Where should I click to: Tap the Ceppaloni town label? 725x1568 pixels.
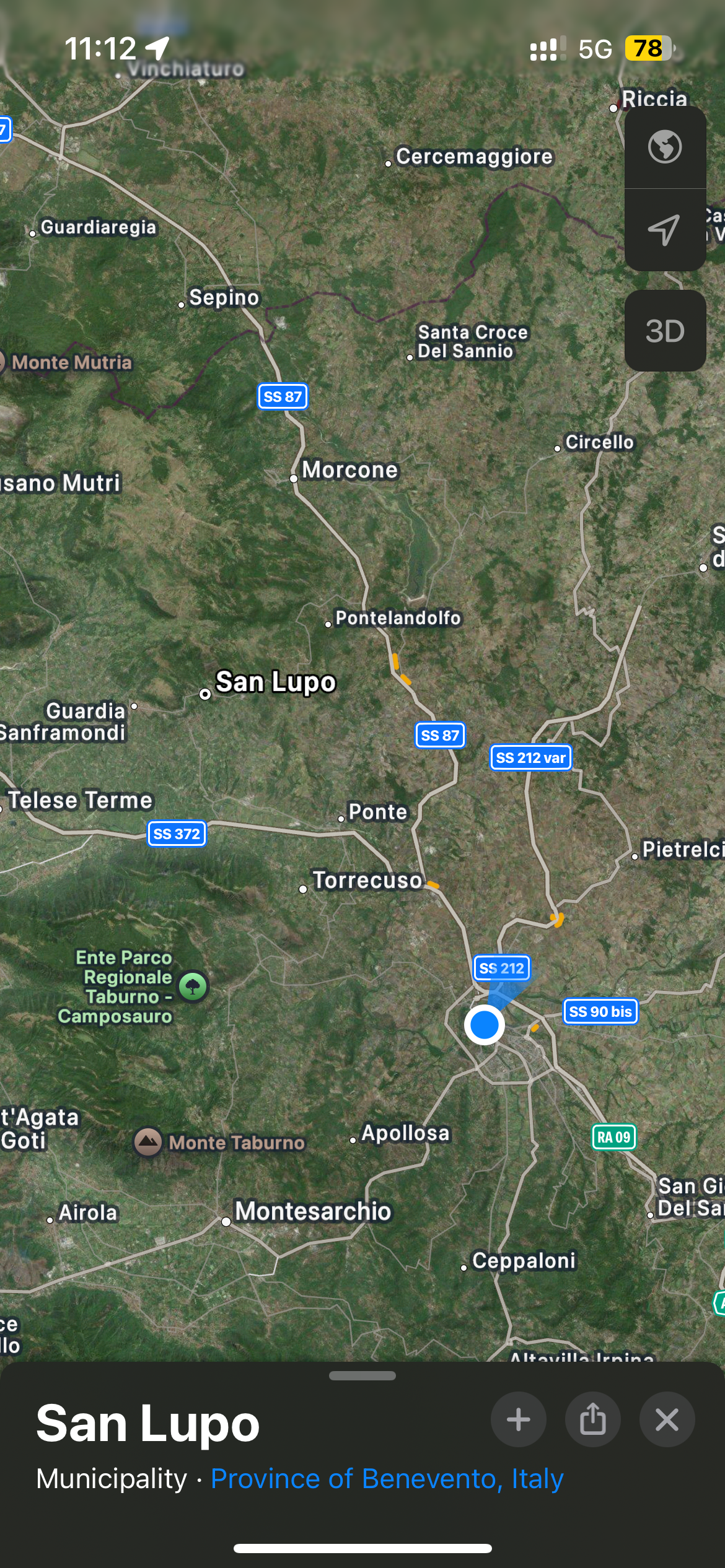pyautogui.click(x=524, y=1260)
